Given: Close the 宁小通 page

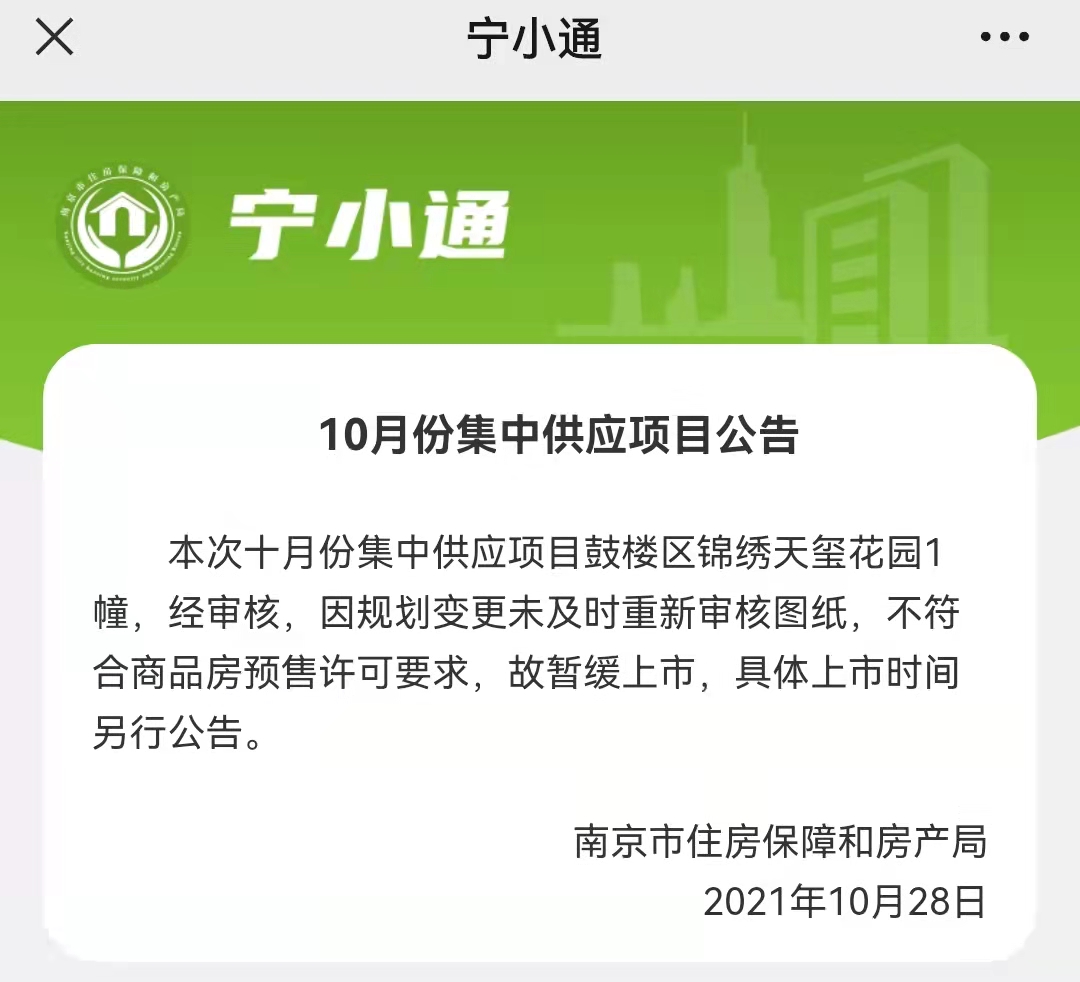Looking at the screenshot, I should pos(54,38).
